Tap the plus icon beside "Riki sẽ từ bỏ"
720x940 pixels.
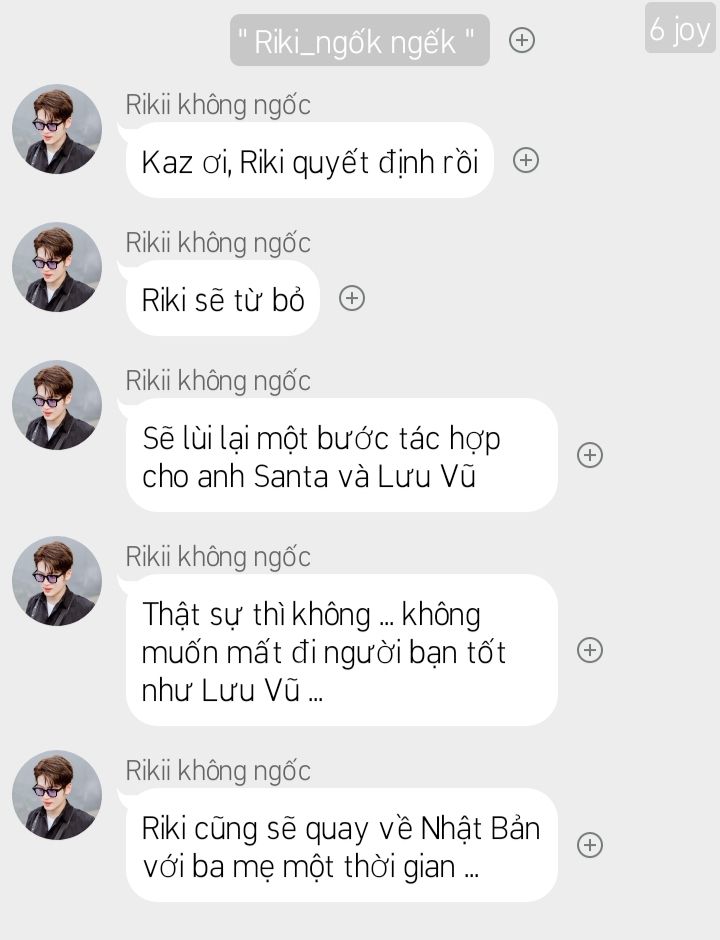pyautogui.click(x=352, y=298)
